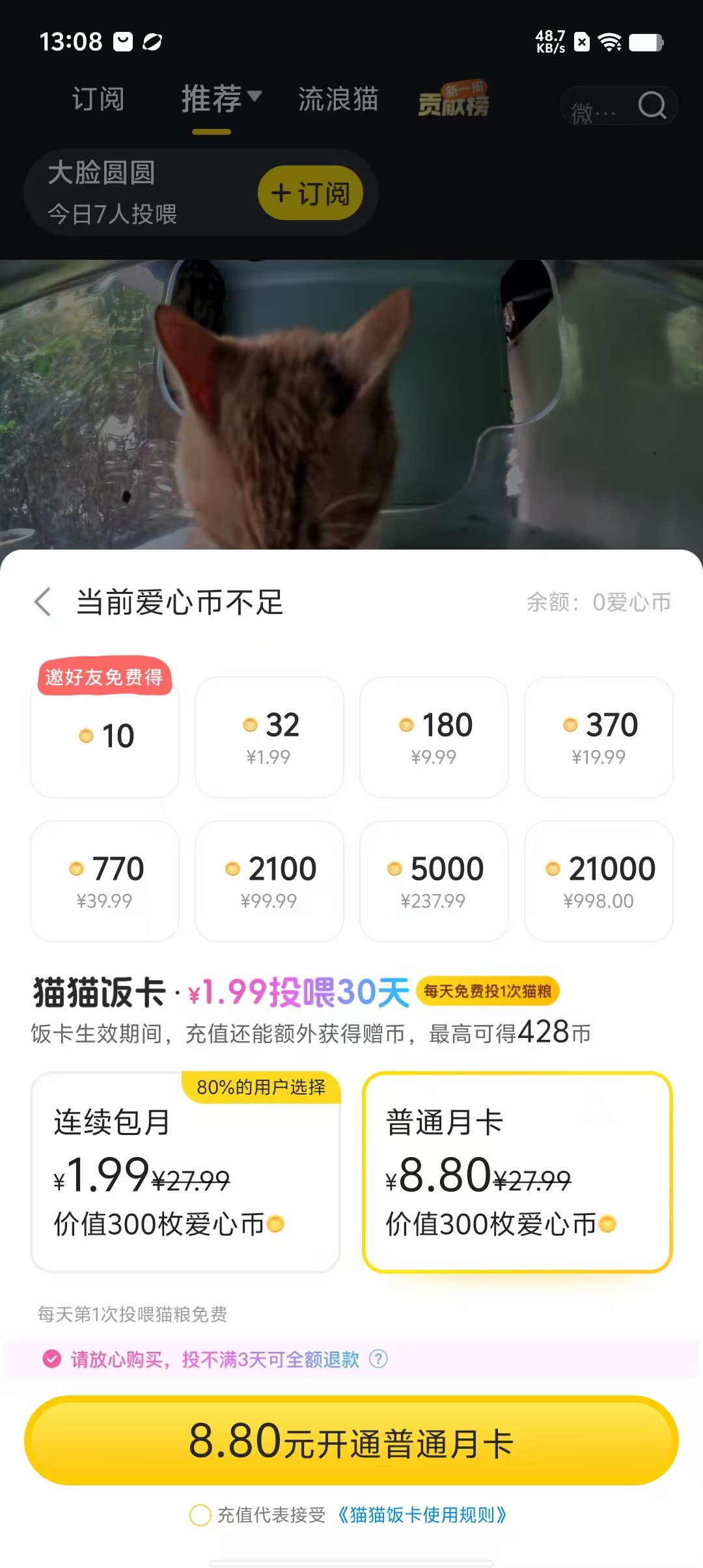Select the free 10 coins invite-friends option

coord(105,736)
